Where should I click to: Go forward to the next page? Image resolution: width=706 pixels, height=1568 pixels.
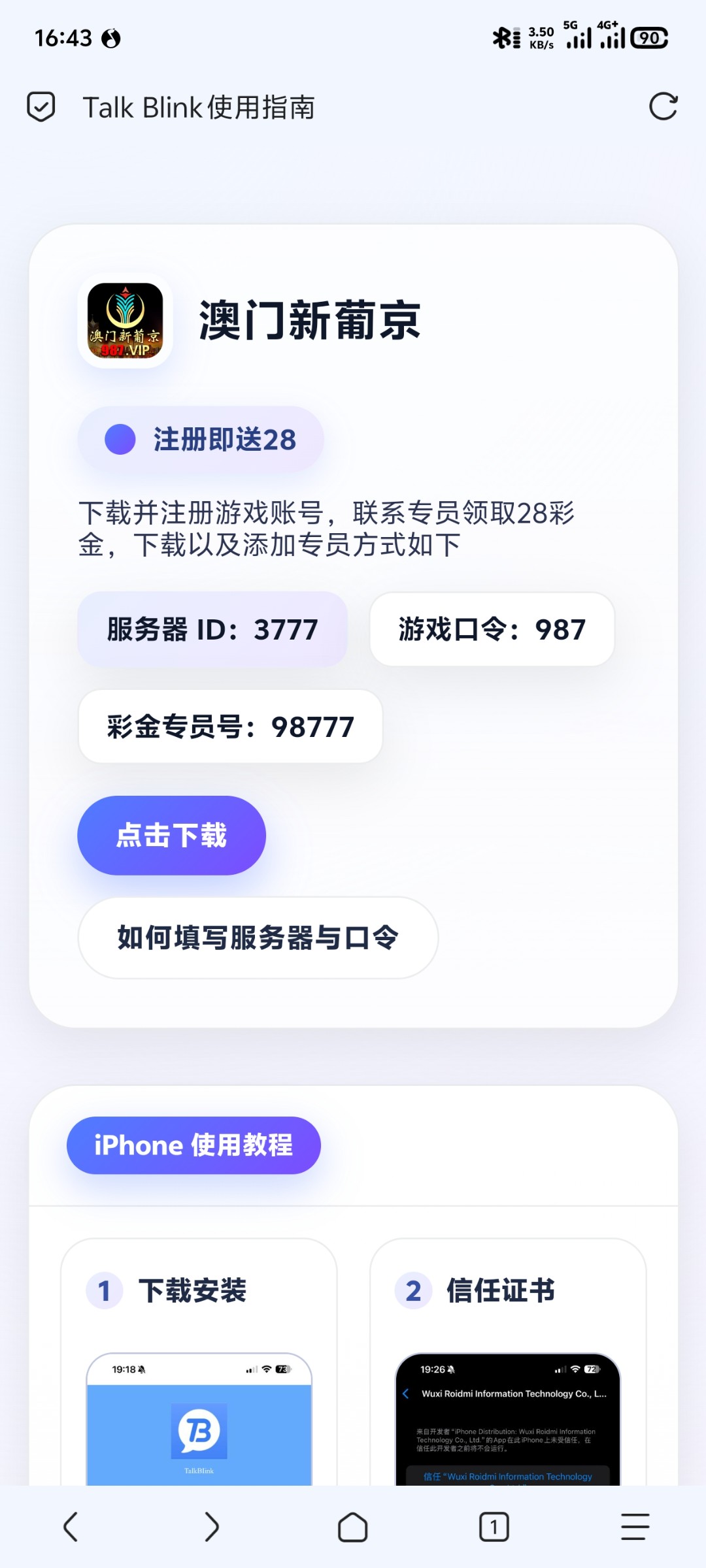click(x=211, y=1527)
